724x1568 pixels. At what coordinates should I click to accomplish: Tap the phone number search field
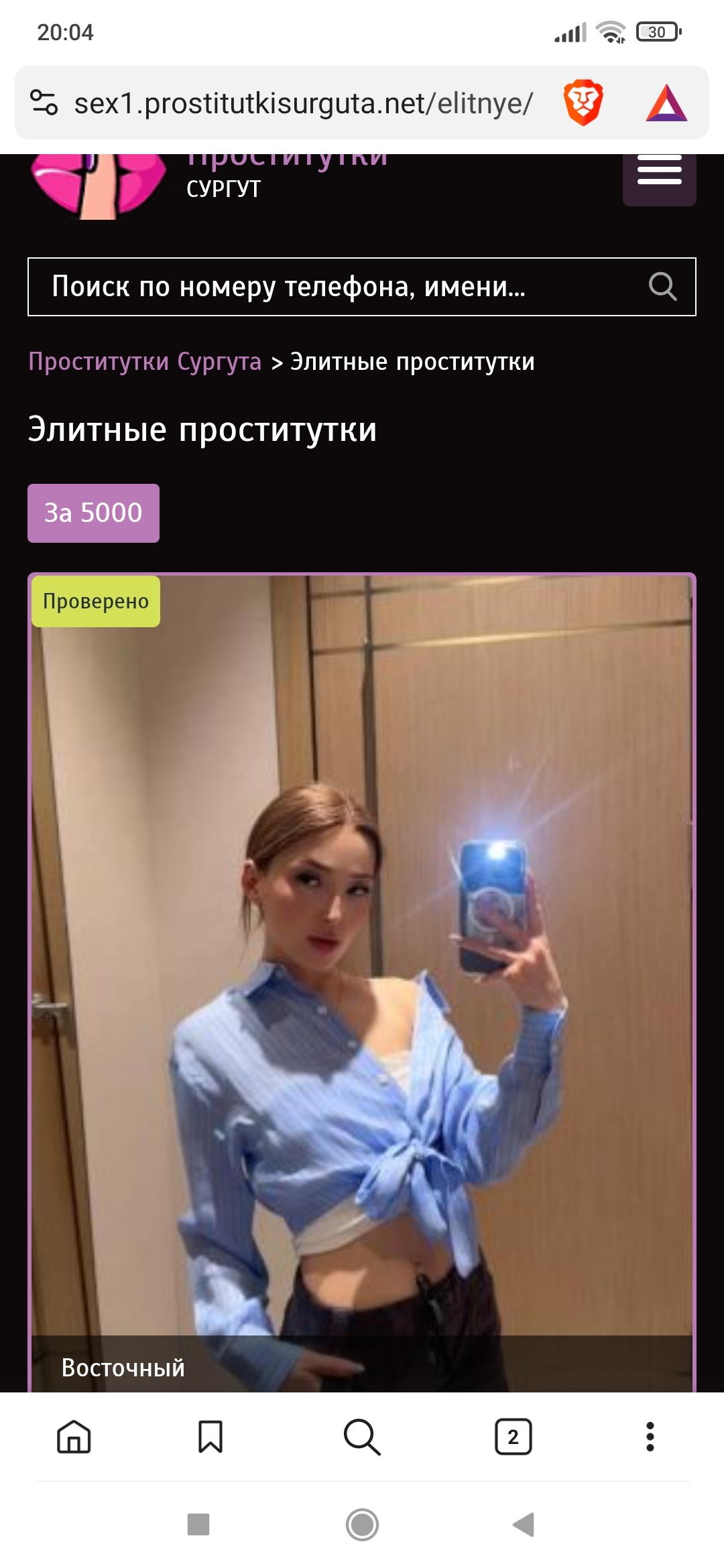[335, 287]
